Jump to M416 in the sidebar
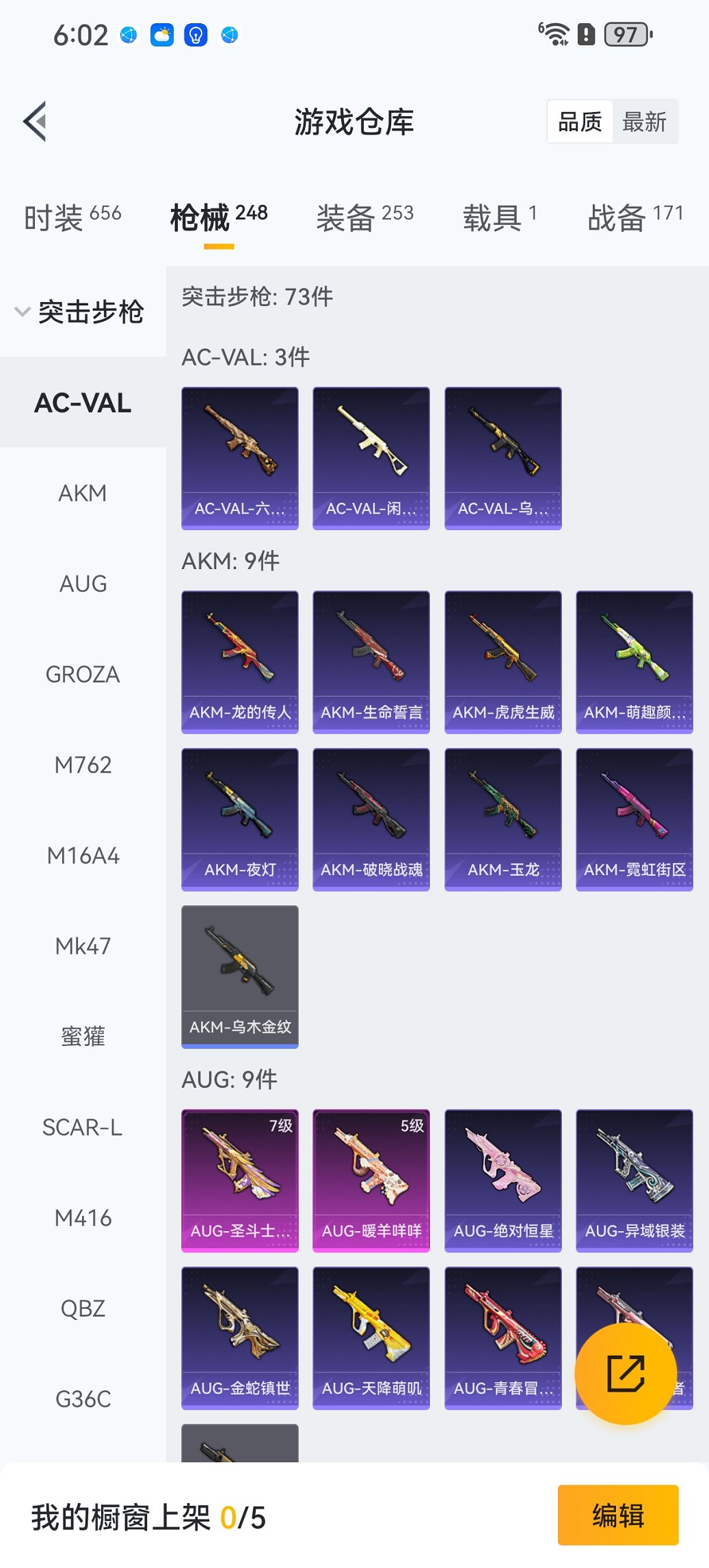 click(x=83, y=1218)
